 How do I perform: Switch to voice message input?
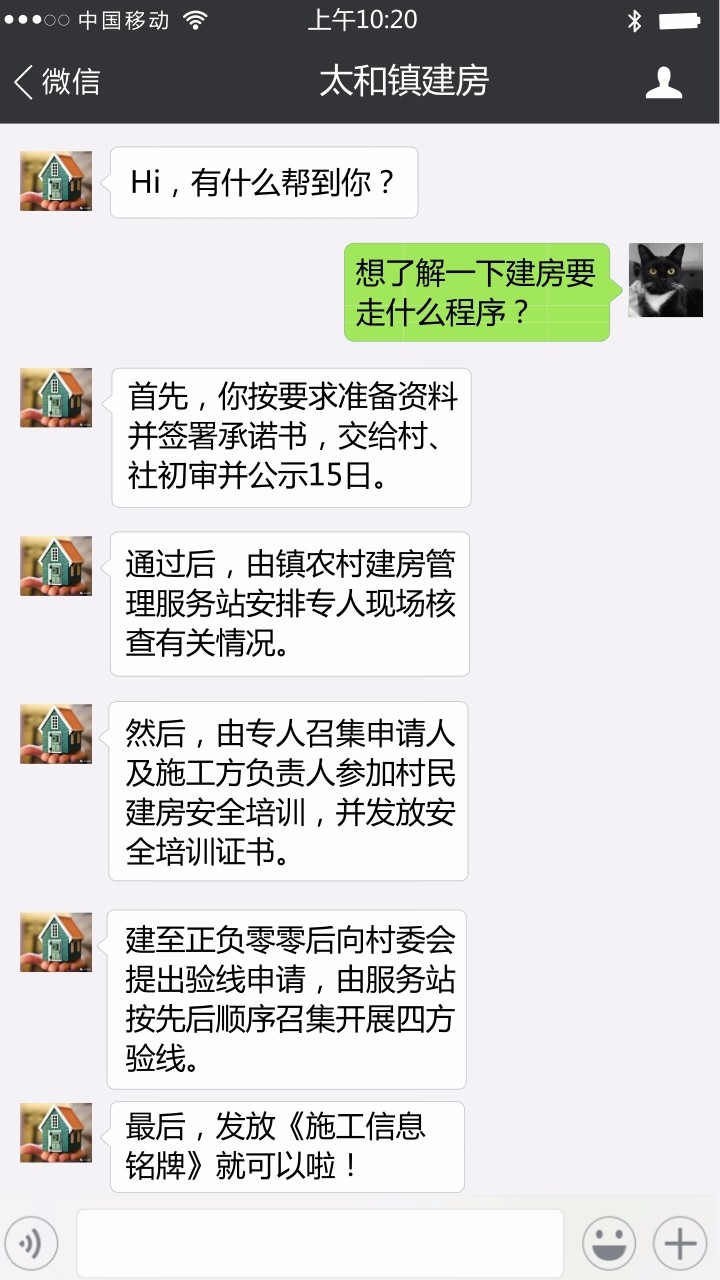pos(31,1244)
